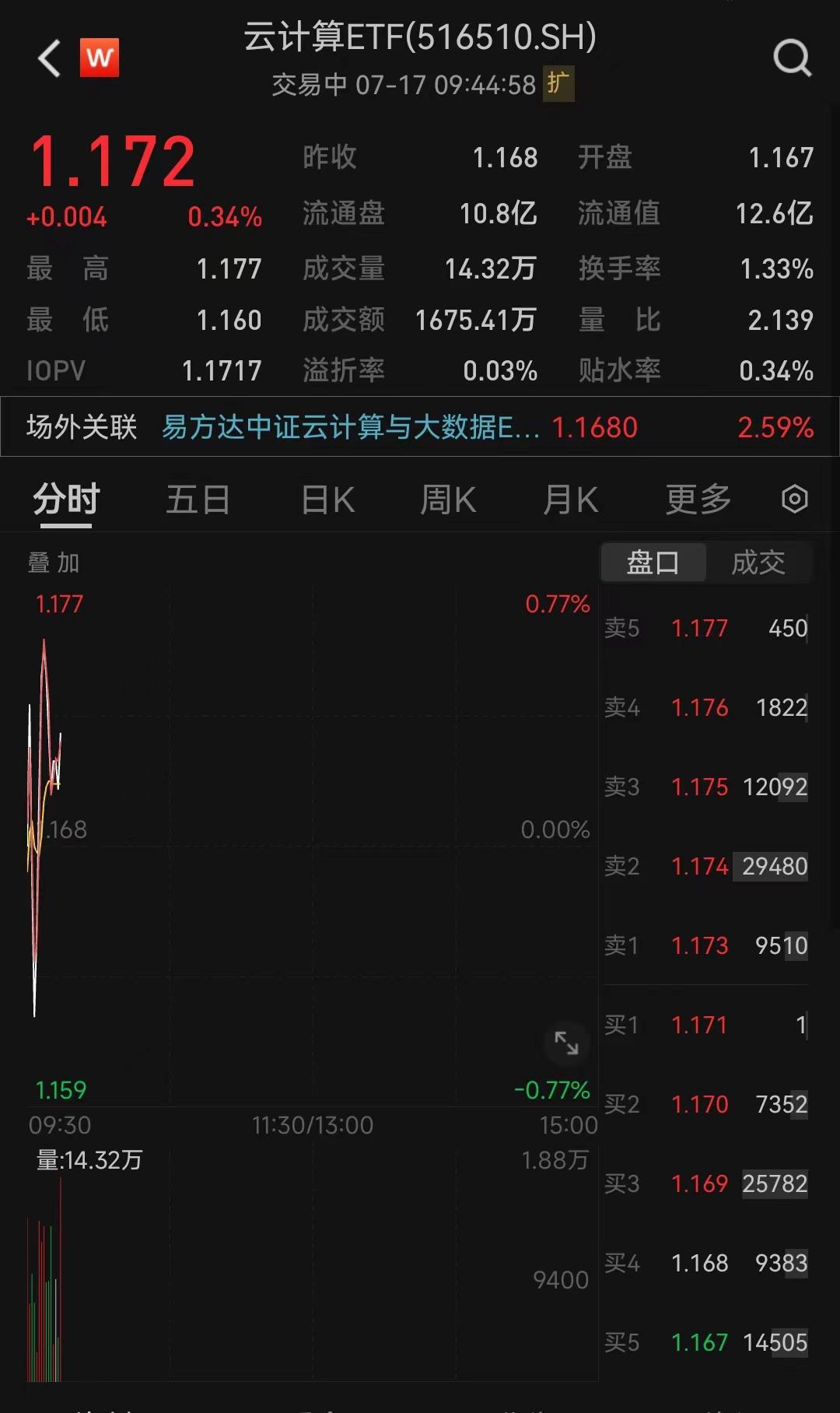Open the search magnifier icon
Viewport: 840px width, 1413px height.
[x=792, y=58]
